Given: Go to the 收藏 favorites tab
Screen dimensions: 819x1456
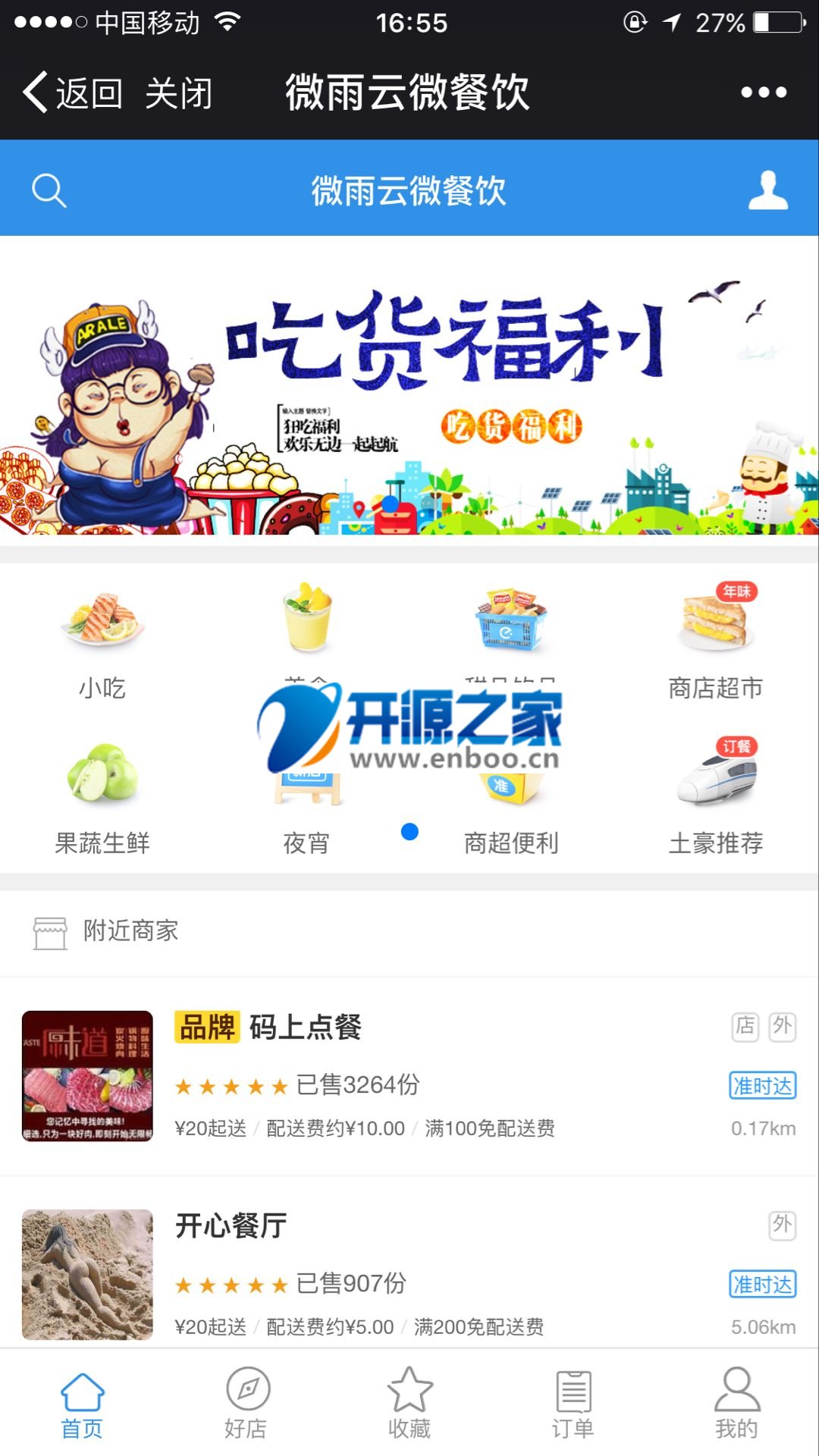Looking at the screenshot, I should coord(409,1403).
